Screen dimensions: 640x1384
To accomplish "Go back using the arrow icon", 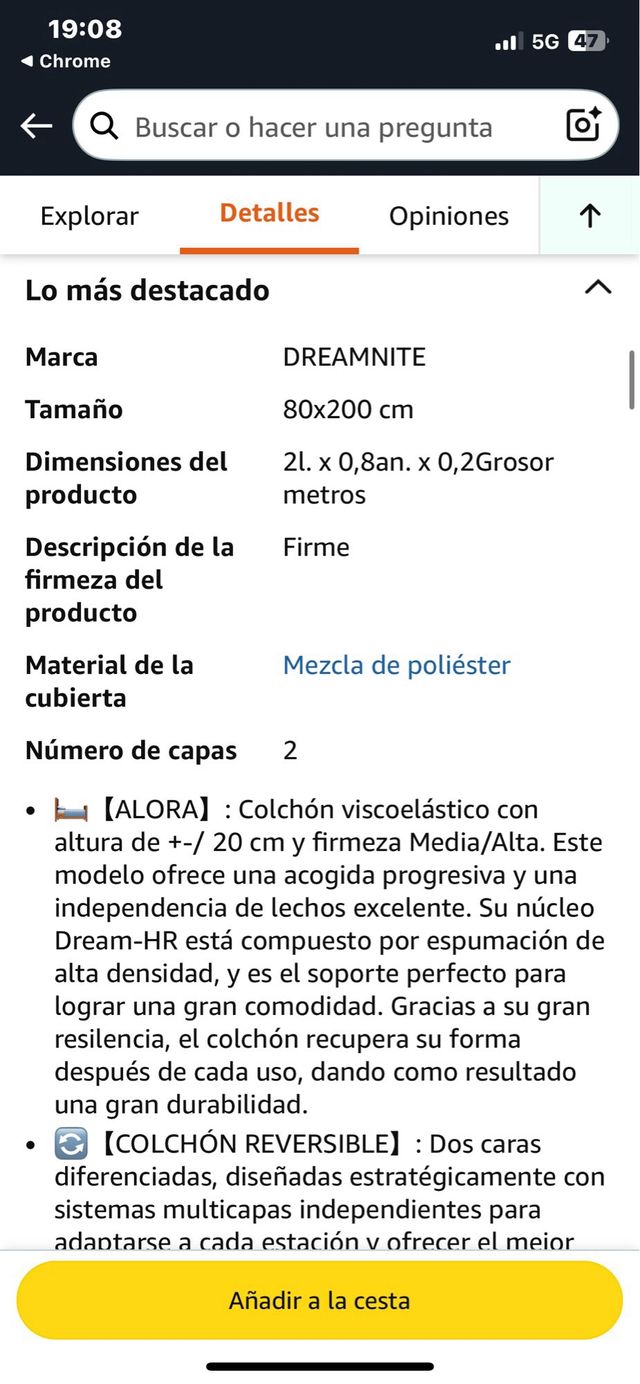I will 36,126.
